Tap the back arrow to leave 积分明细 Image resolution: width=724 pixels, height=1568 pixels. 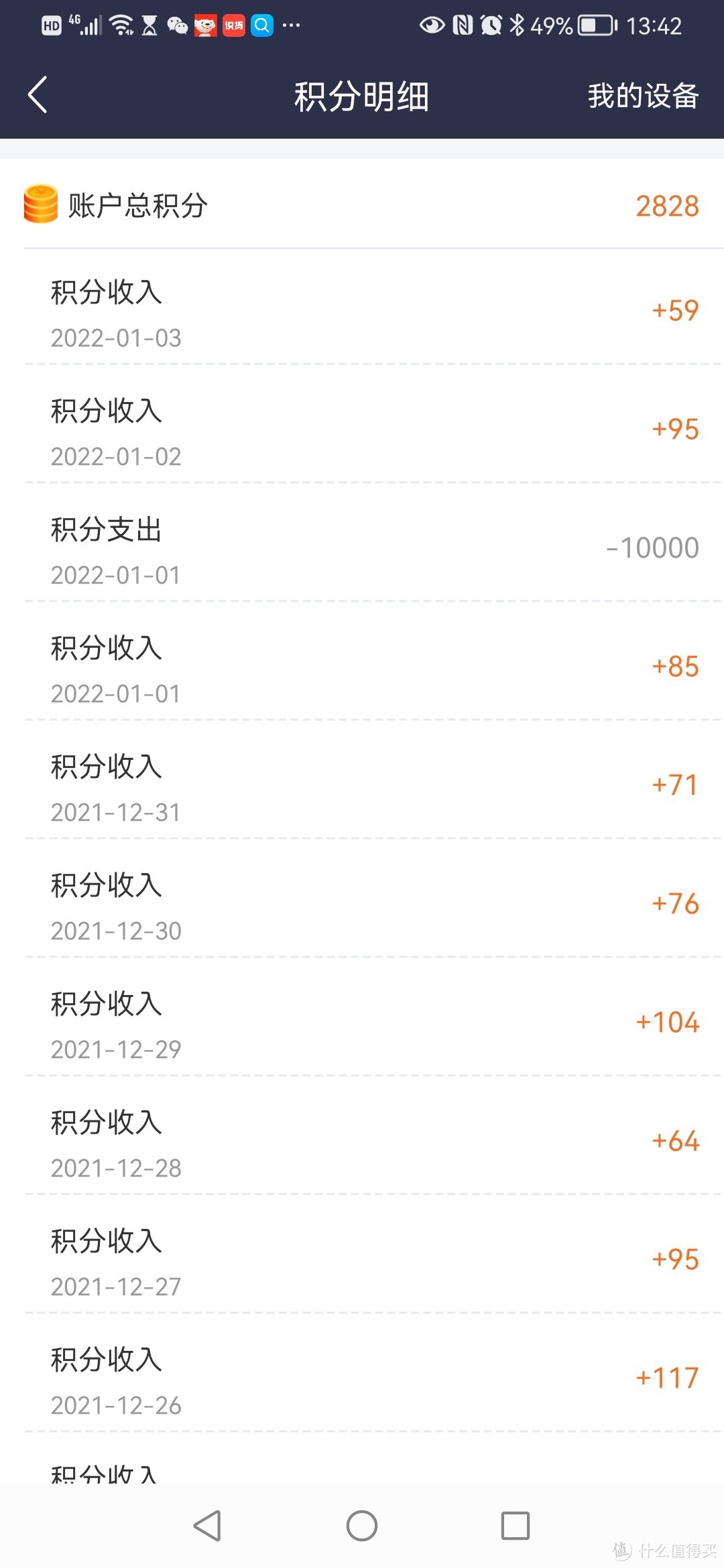[x=38, y=95]
